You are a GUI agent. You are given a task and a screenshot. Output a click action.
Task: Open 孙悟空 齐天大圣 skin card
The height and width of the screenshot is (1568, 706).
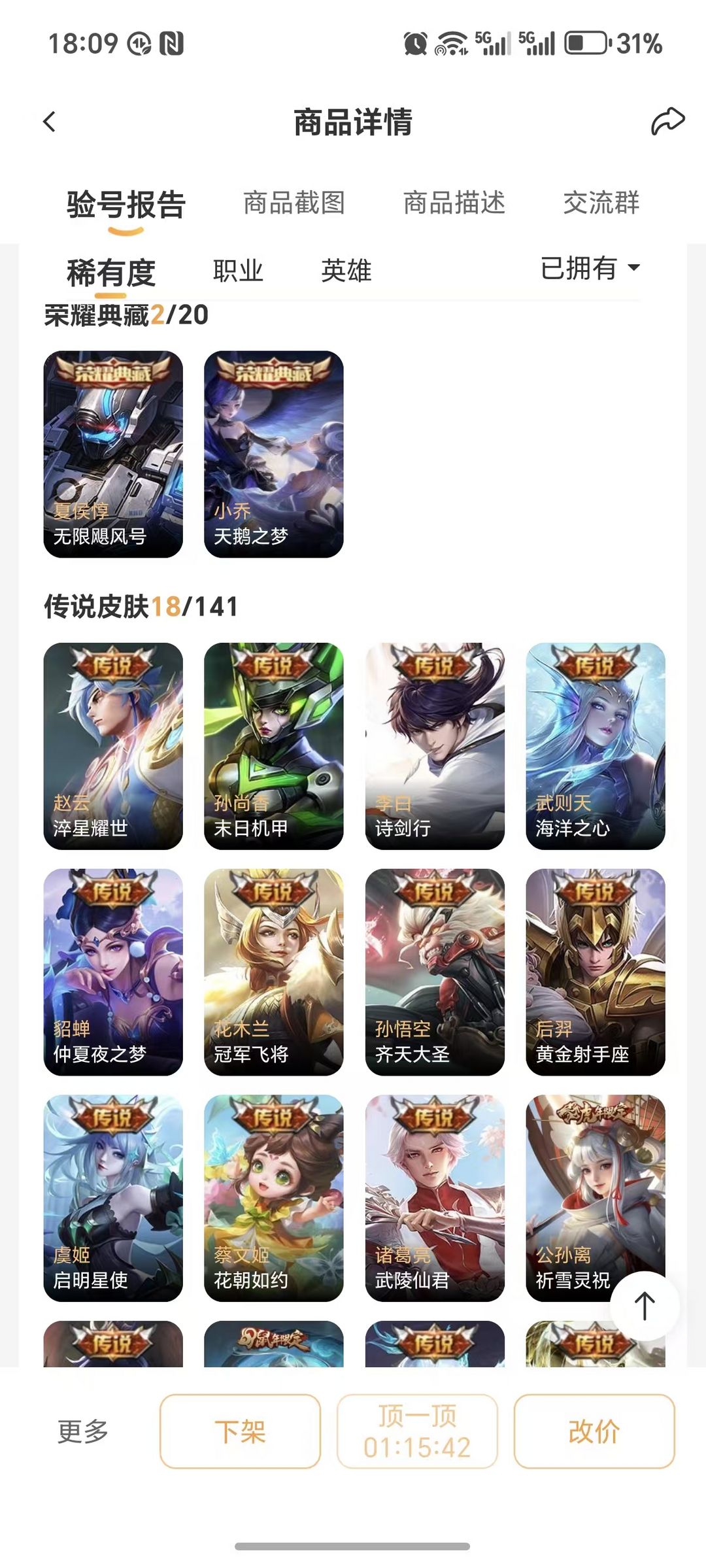tap(435, 972)
